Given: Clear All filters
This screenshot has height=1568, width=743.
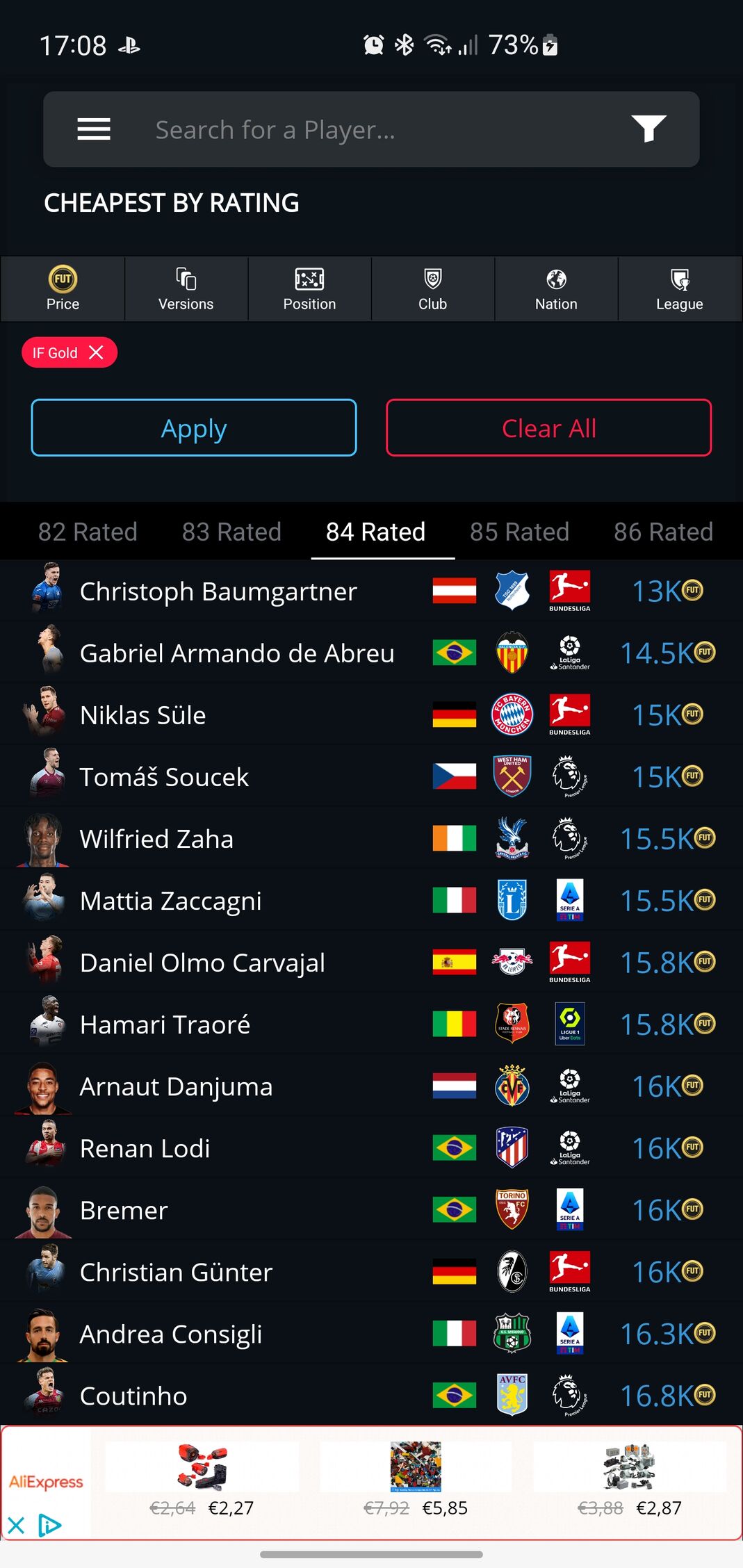Looking at the screenshot, I should (x=548, y=428).
